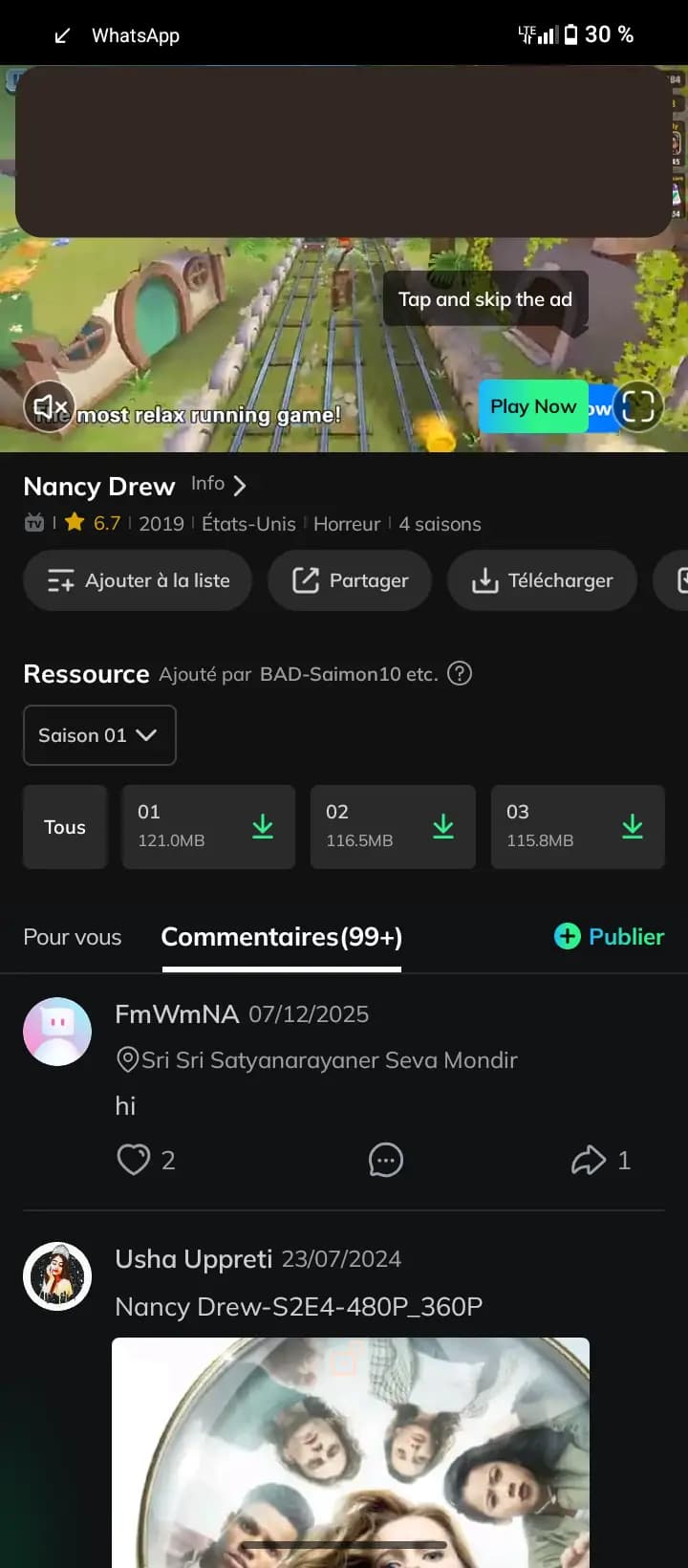This screenshot has width=688, height=1568.
Task: Unmute the ad video sound
Action: [x=50, y=406]
